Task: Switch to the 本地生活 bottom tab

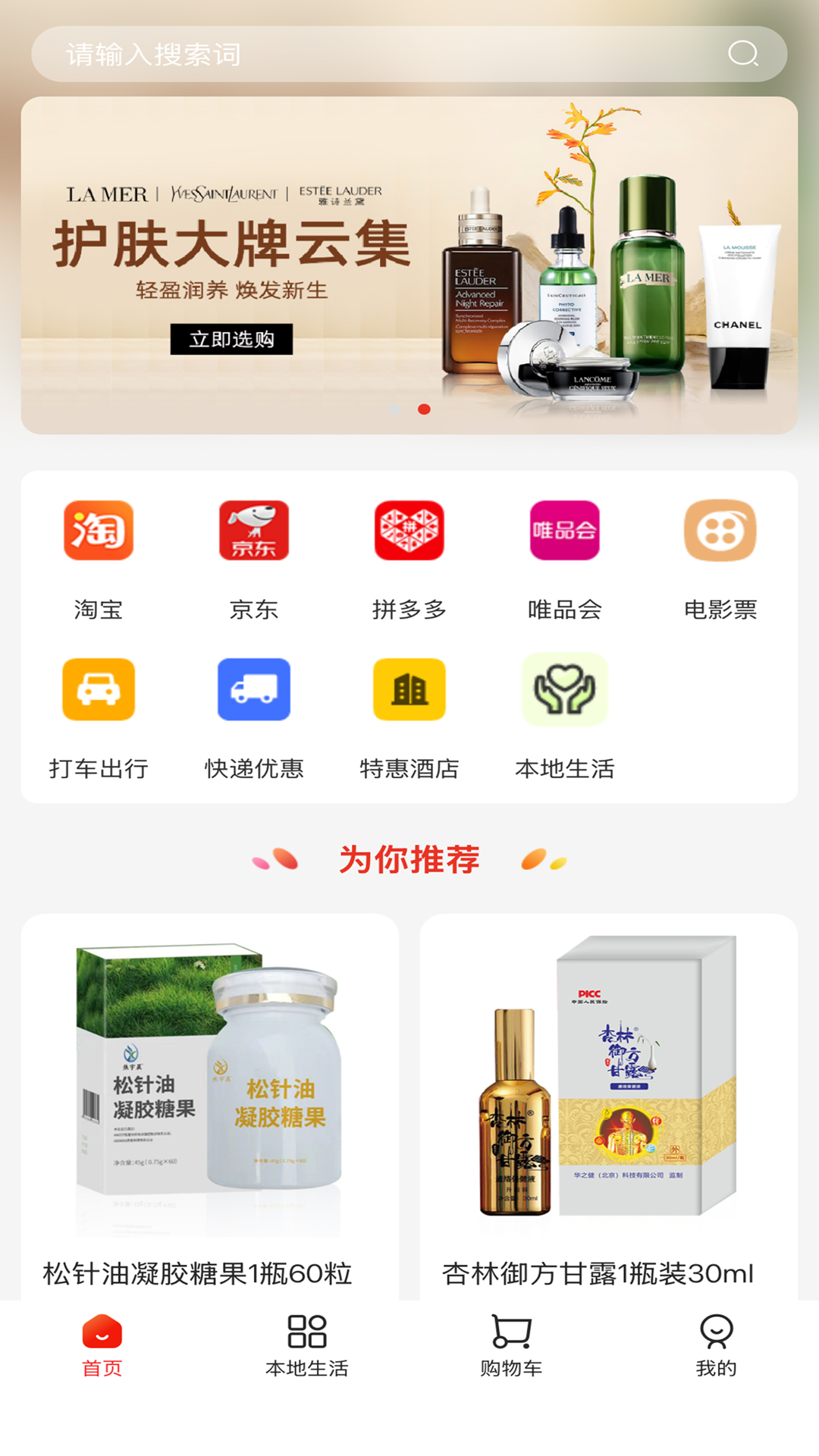Action: [x=307, y=1346]
